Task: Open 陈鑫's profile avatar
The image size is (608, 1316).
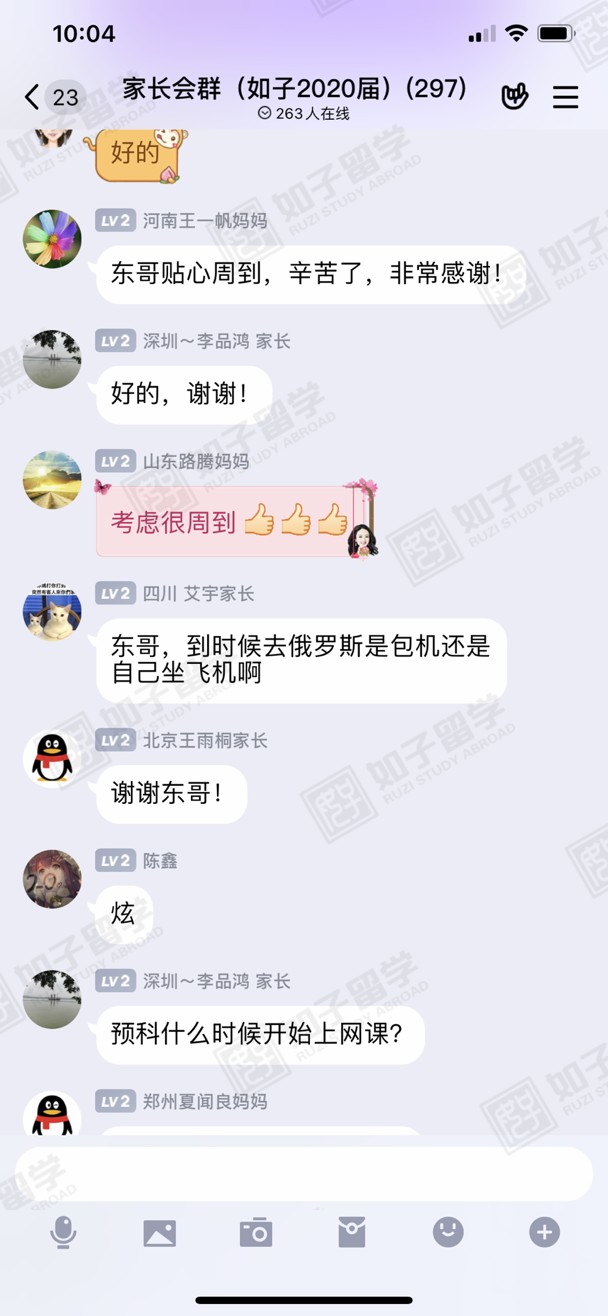Action: tap(52, 879)
